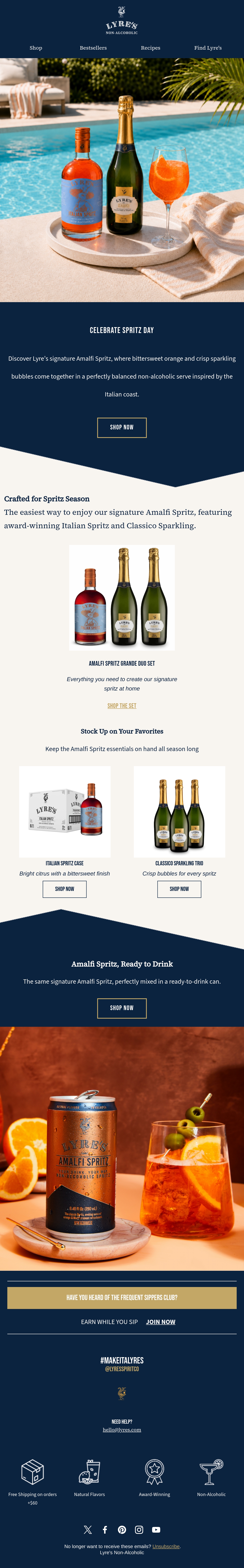Screen dimensions: 244x1568
Task: Open Amalfi Spritz Grande Duo Set image
Action: 122,597
